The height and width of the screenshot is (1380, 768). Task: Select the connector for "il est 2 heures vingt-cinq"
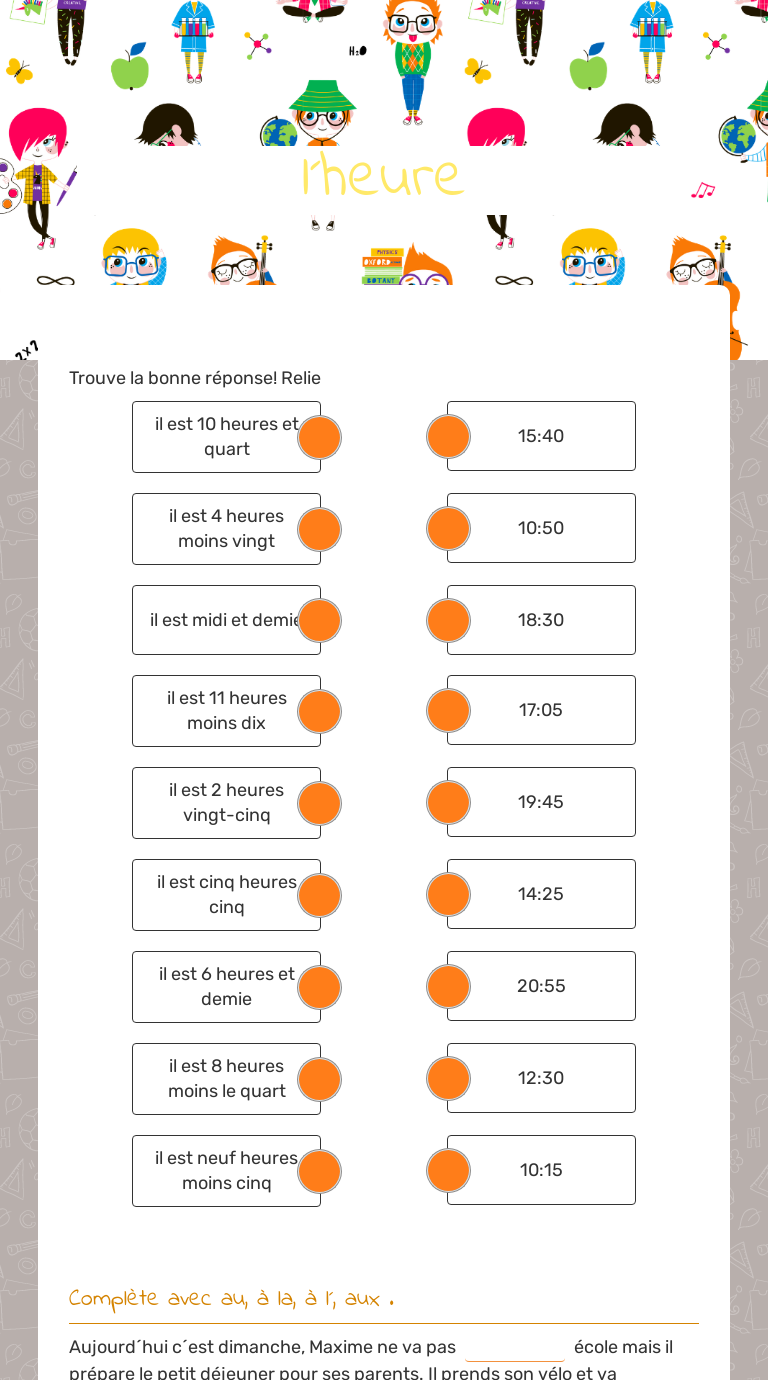[x=319, y=802]
